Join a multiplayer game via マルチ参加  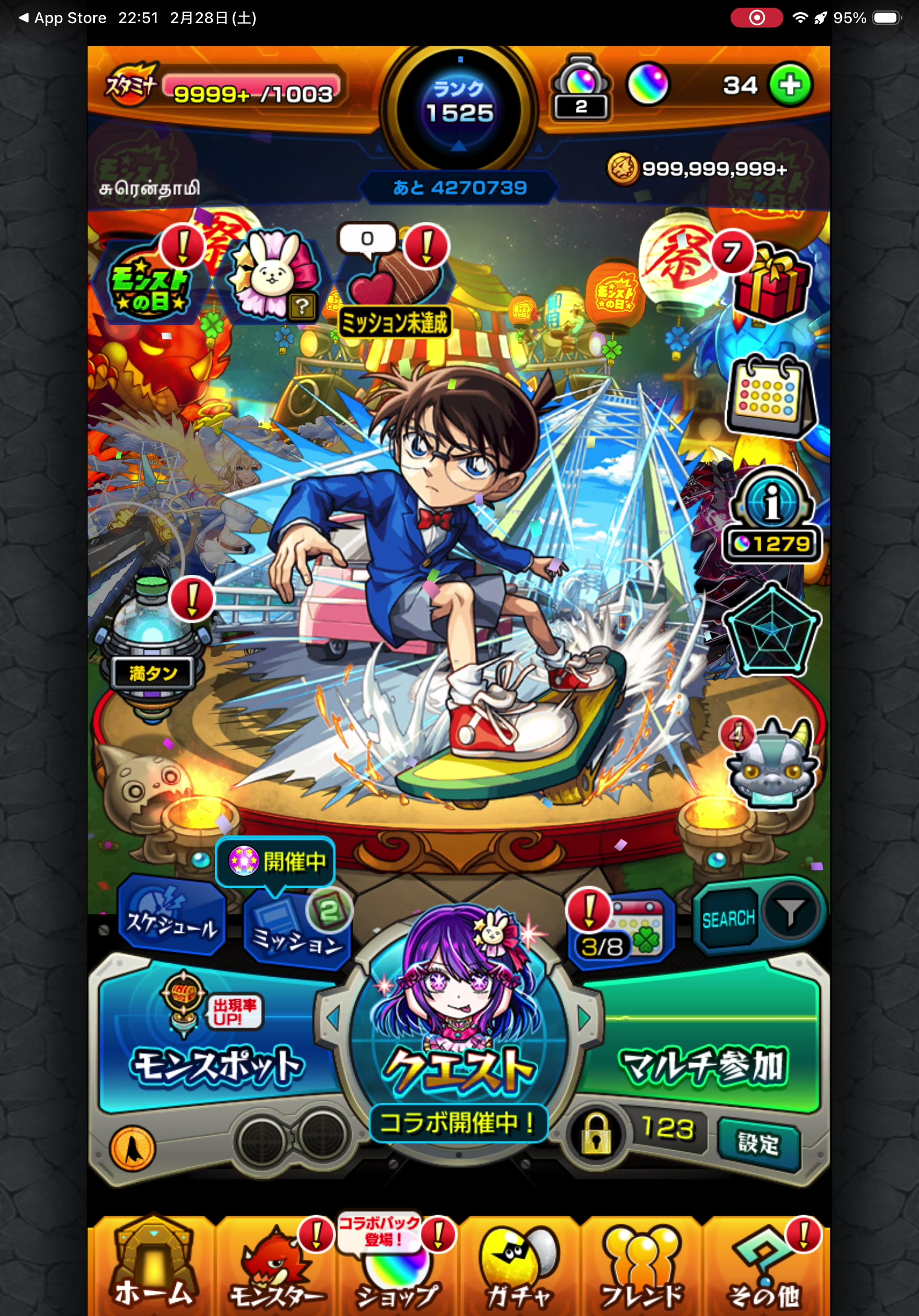pos(703,1048)
